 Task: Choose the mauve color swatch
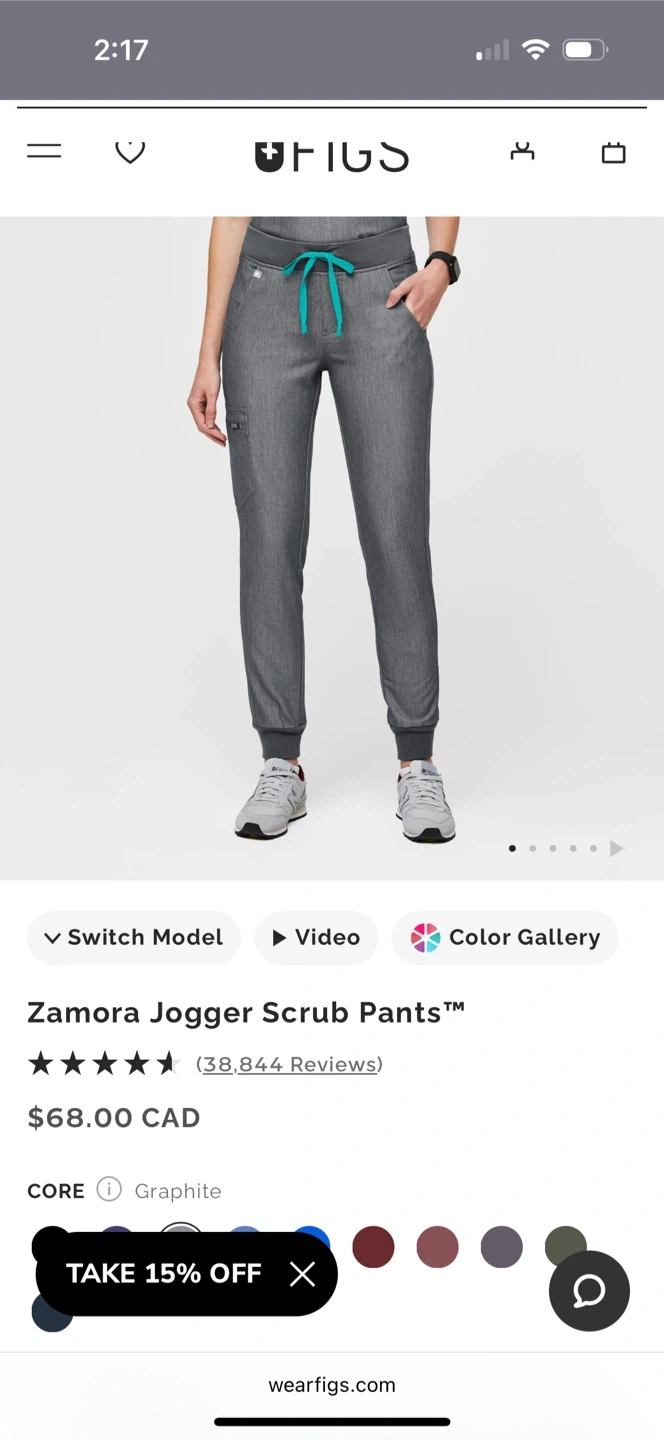tap(437, 1247)
